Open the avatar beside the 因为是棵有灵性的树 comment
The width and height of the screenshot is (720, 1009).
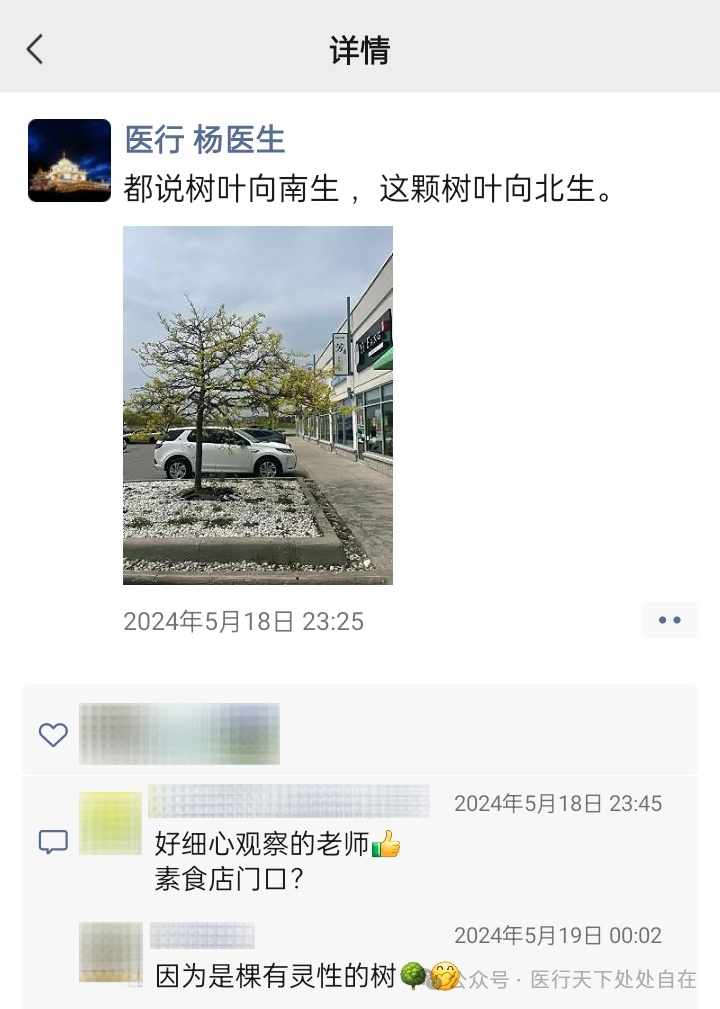pyautogui.click(x=110, y=951)
